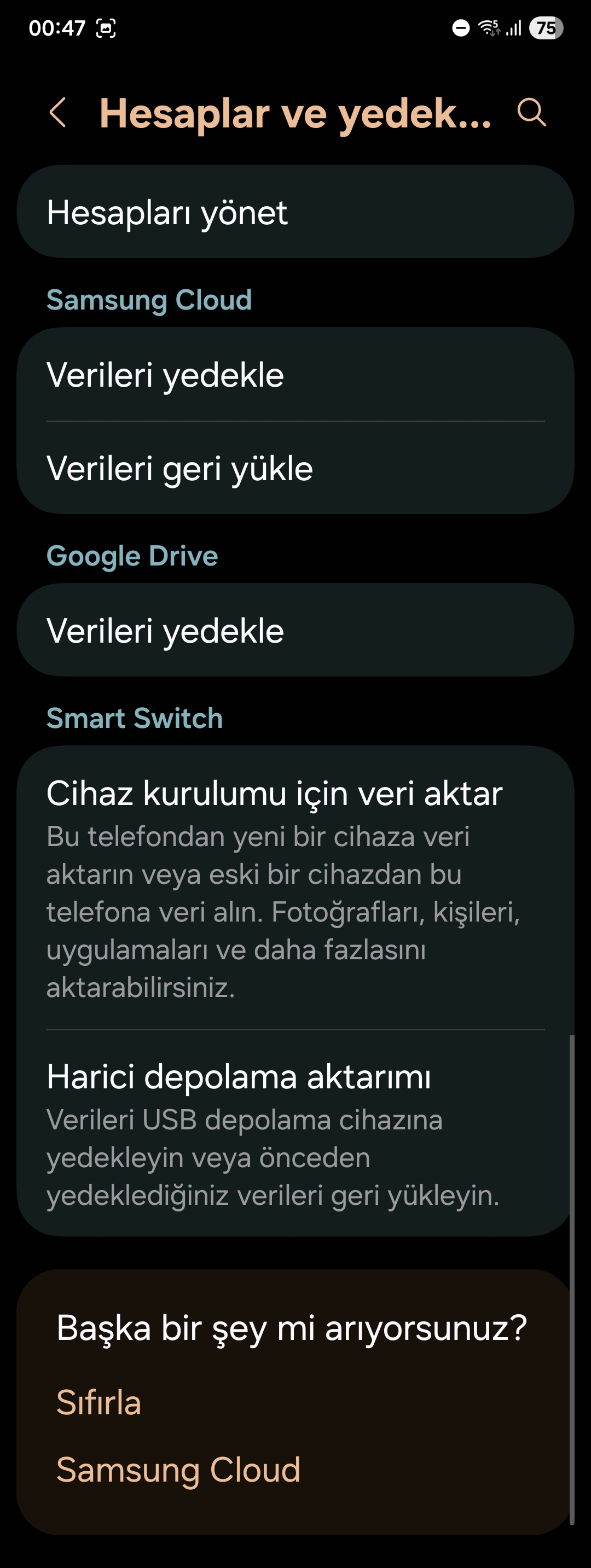Image resolution: width=591 pixels, height=1568 pixels.
Task: Tap the Samsung Cloud link at the bottom
Action: pyautogui.click(x=178, y=1470)
